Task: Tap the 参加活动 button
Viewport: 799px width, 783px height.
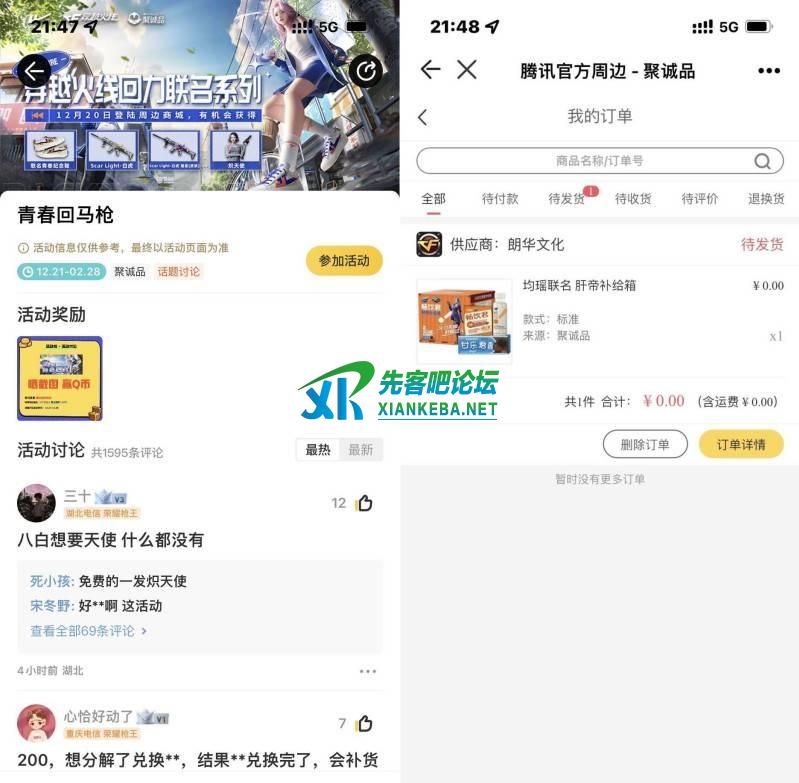Action: (x=344, y=261)
